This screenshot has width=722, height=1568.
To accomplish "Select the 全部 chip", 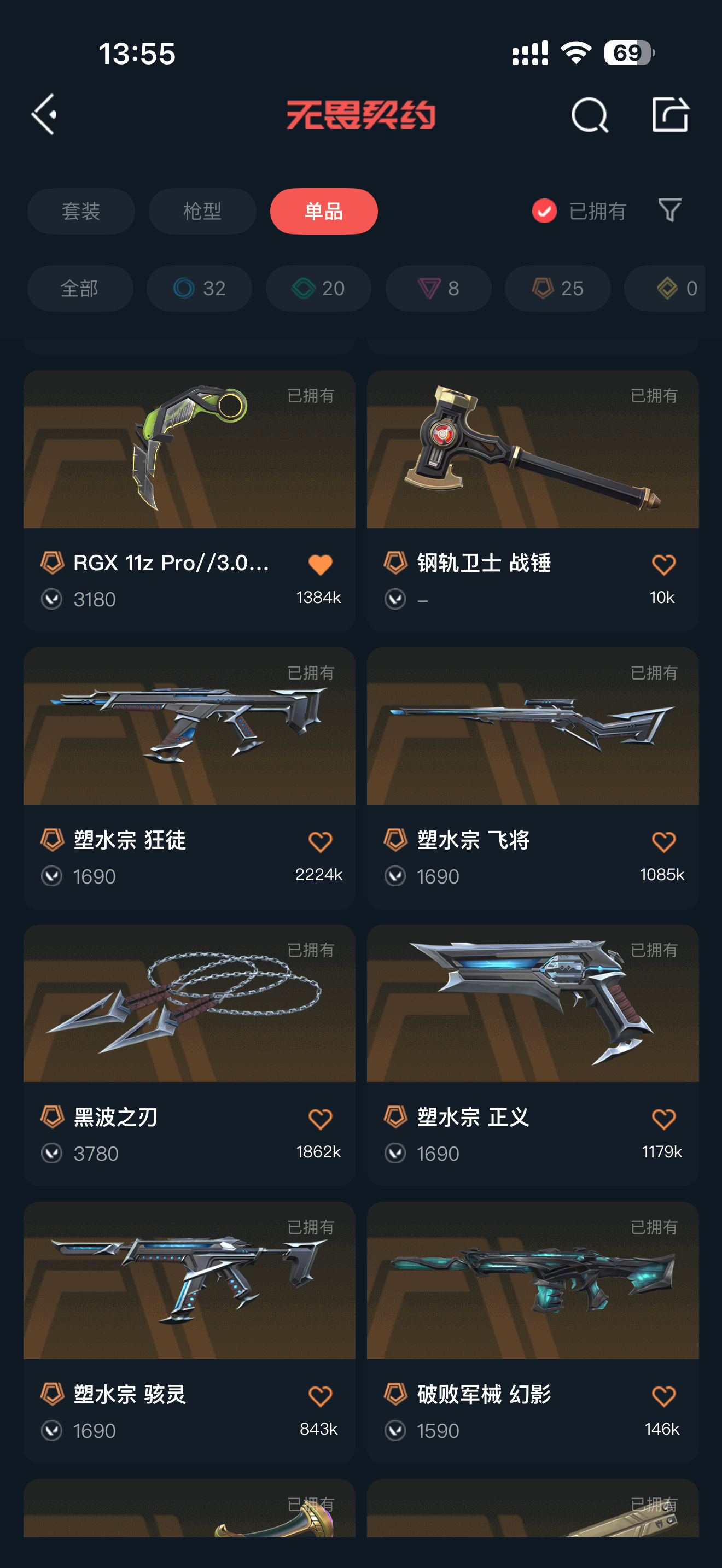I will pos(80,288).
